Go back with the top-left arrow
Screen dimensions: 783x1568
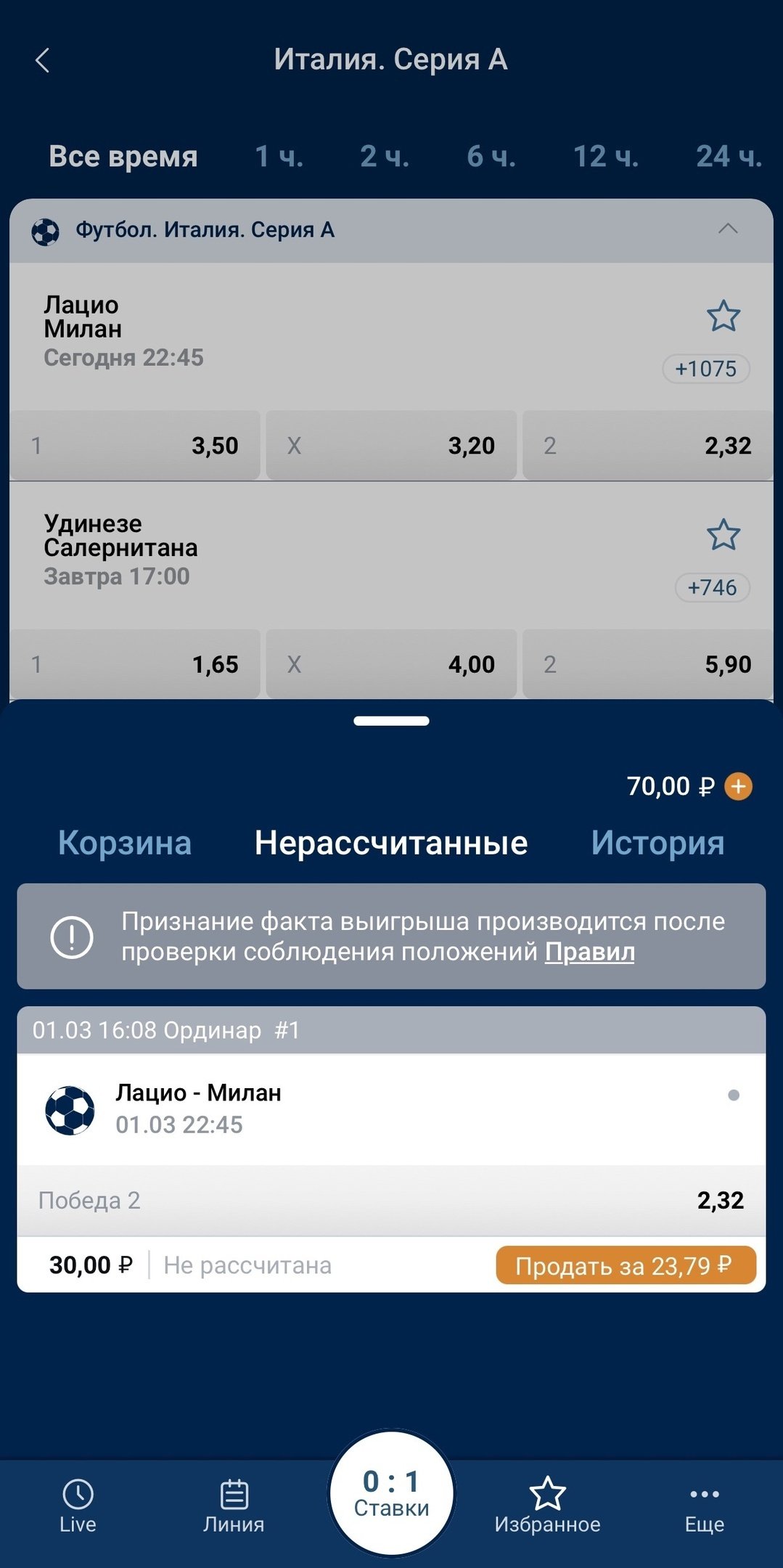point(42,61)
